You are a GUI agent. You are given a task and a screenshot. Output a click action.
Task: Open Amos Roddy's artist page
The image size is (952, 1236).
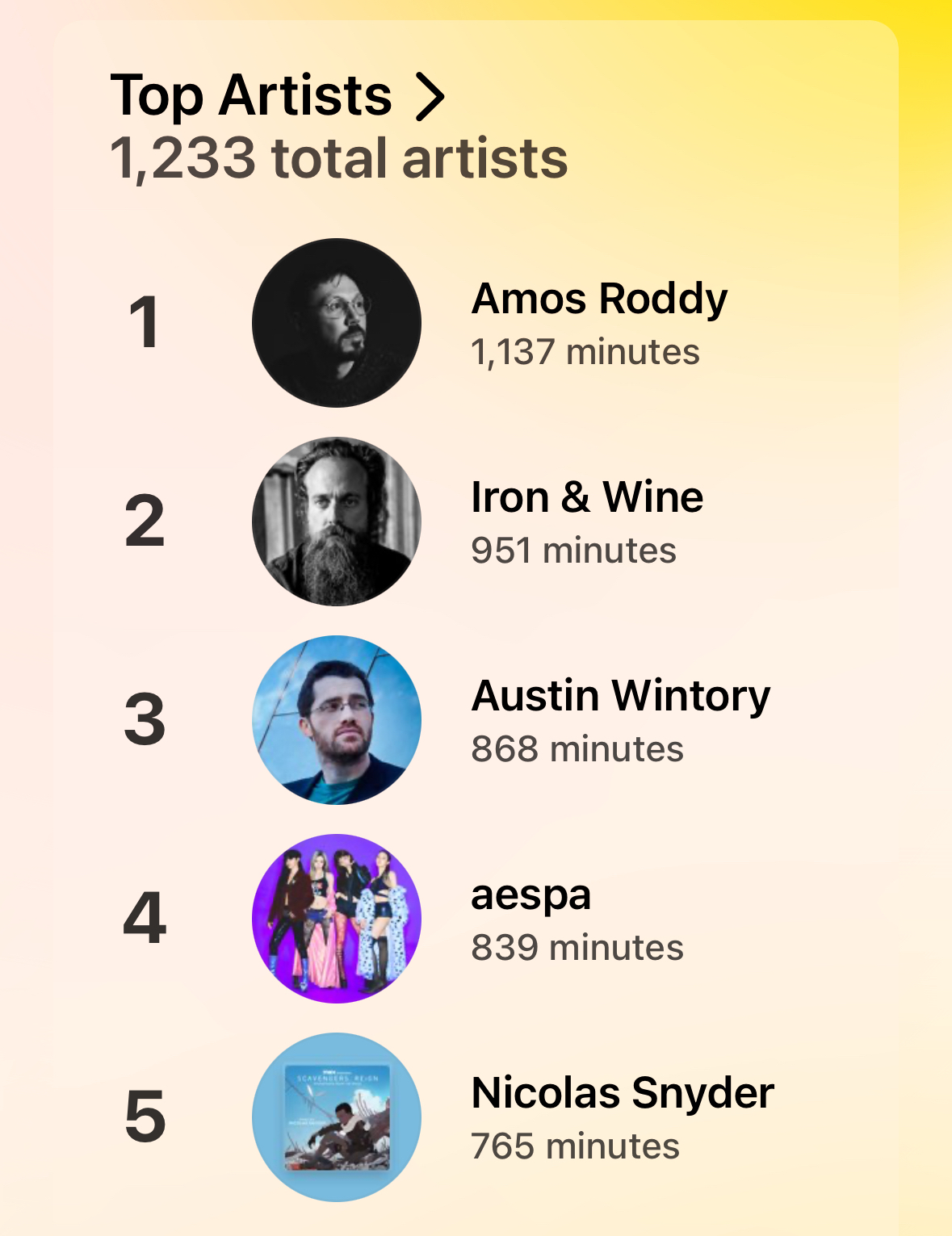pos(598,300)
